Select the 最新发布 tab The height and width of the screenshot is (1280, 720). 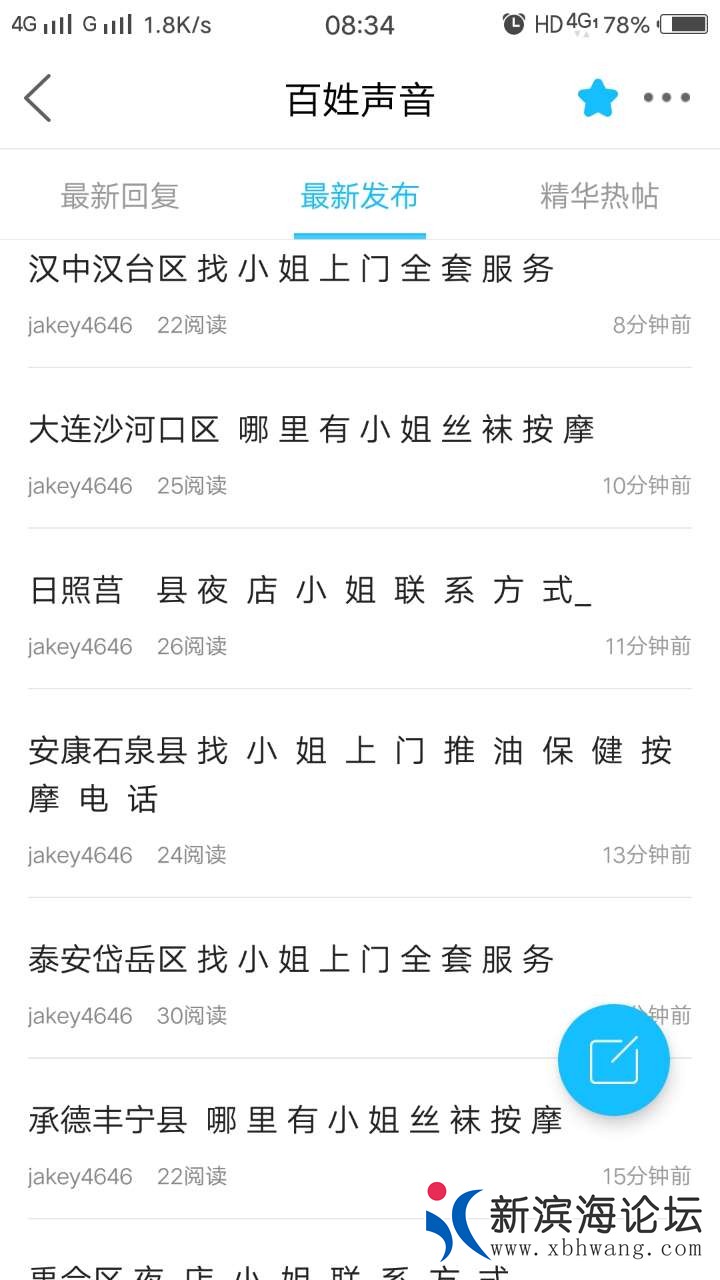point(360,196)
